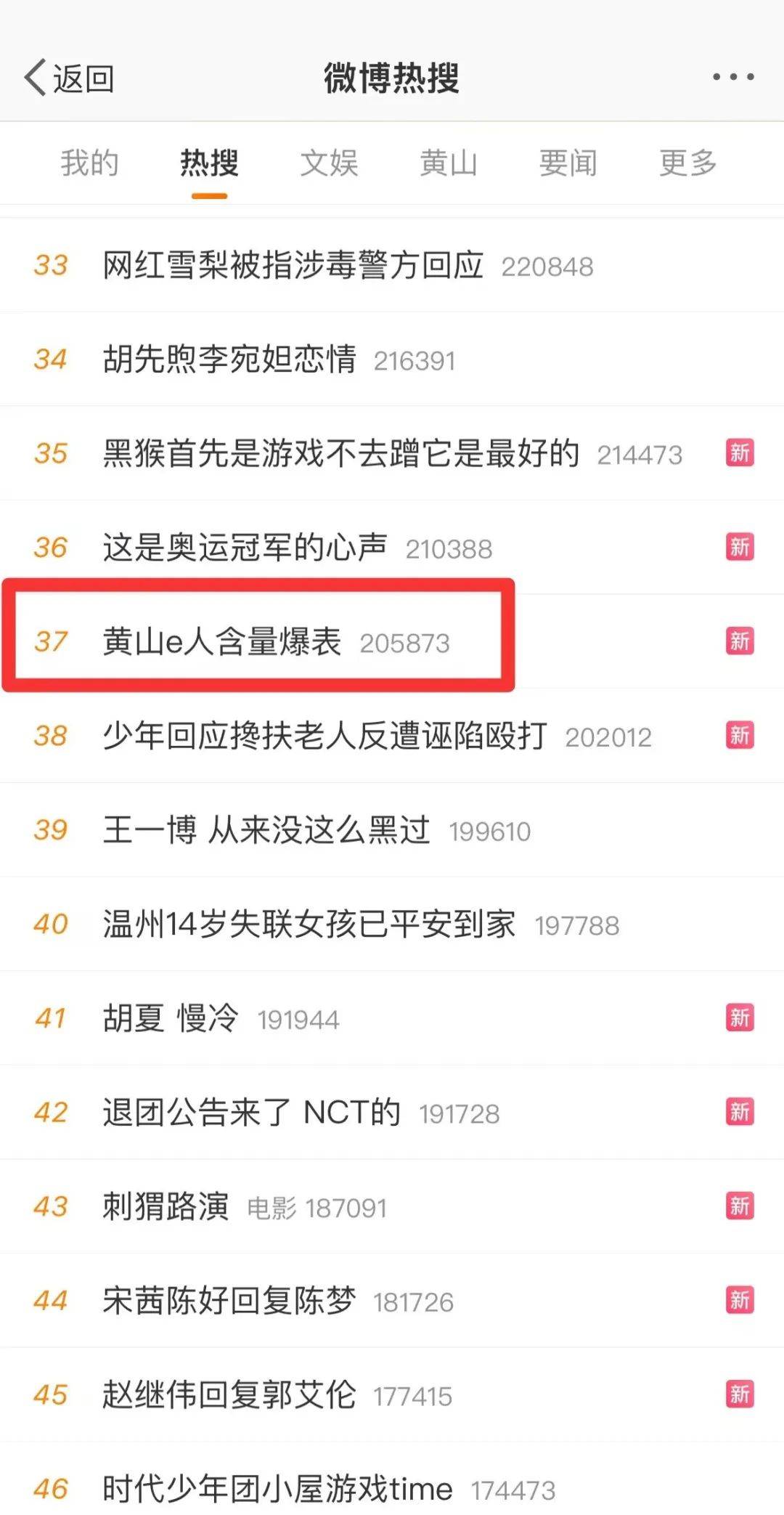Show the 更多 tab
Viewport: 784px width, 1515px height.
pyautogui.click(x=687, y=163)
